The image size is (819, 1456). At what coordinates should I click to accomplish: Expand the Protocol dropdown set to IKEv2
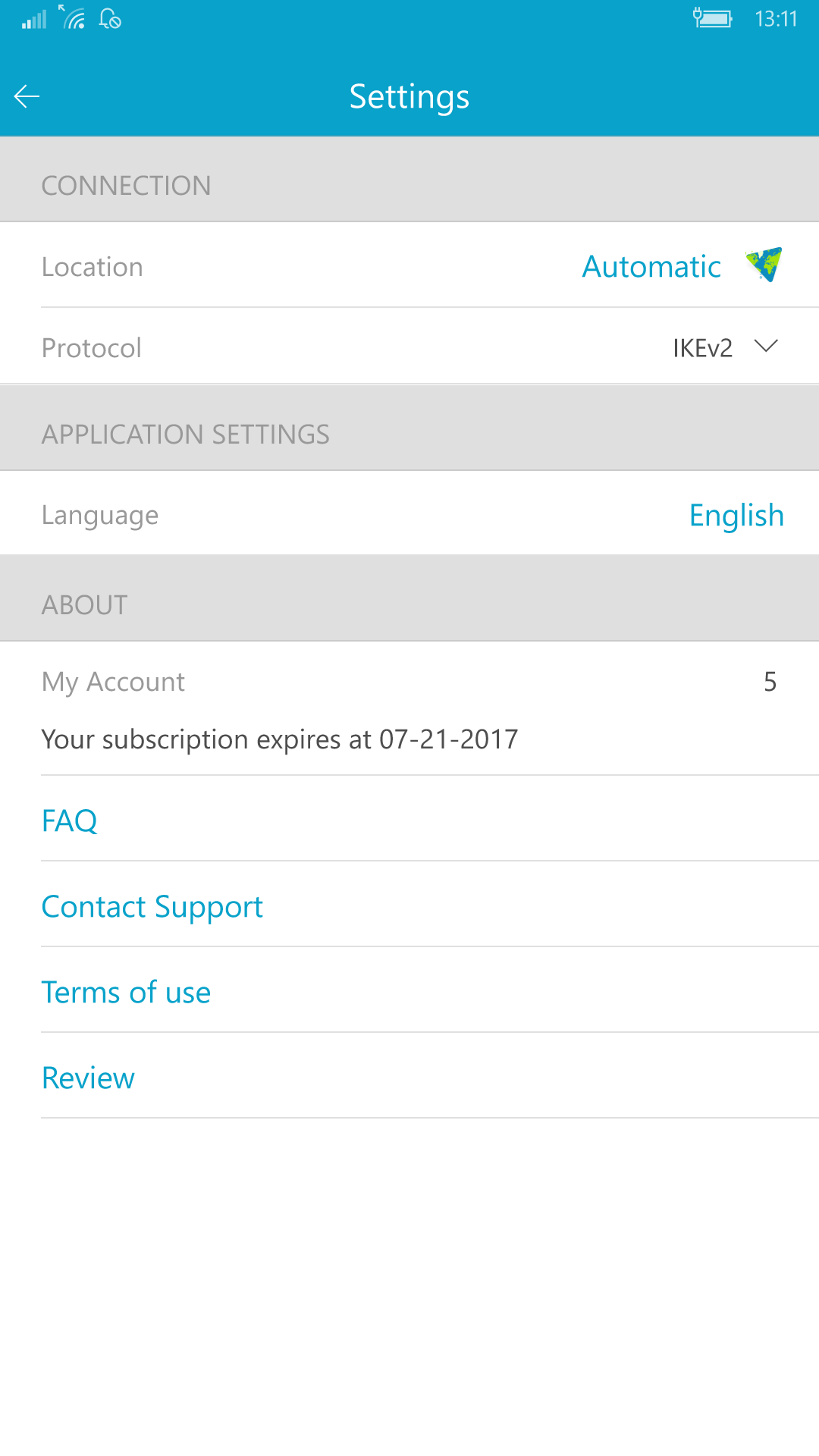[x=725, y=347]
